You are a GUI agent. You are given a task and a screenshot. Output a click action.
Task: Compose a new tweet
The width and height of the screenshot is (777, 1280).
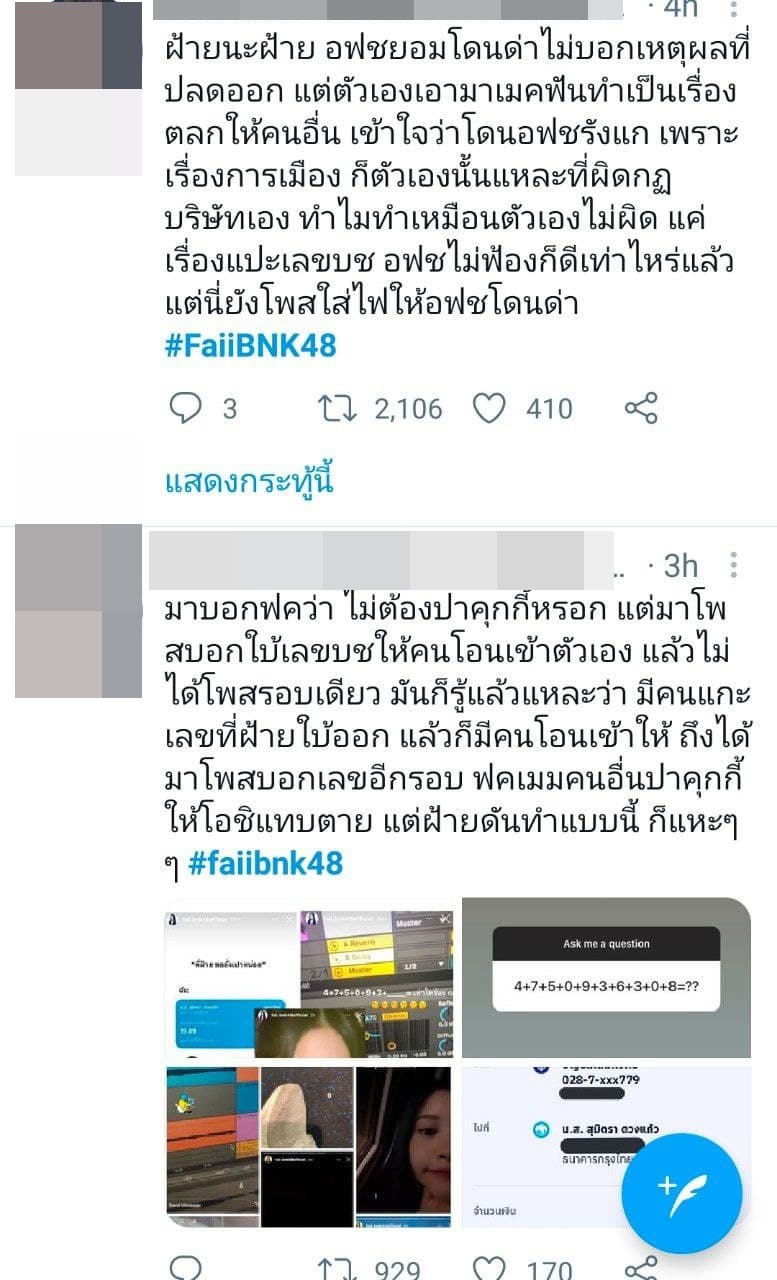point(682,1193)
